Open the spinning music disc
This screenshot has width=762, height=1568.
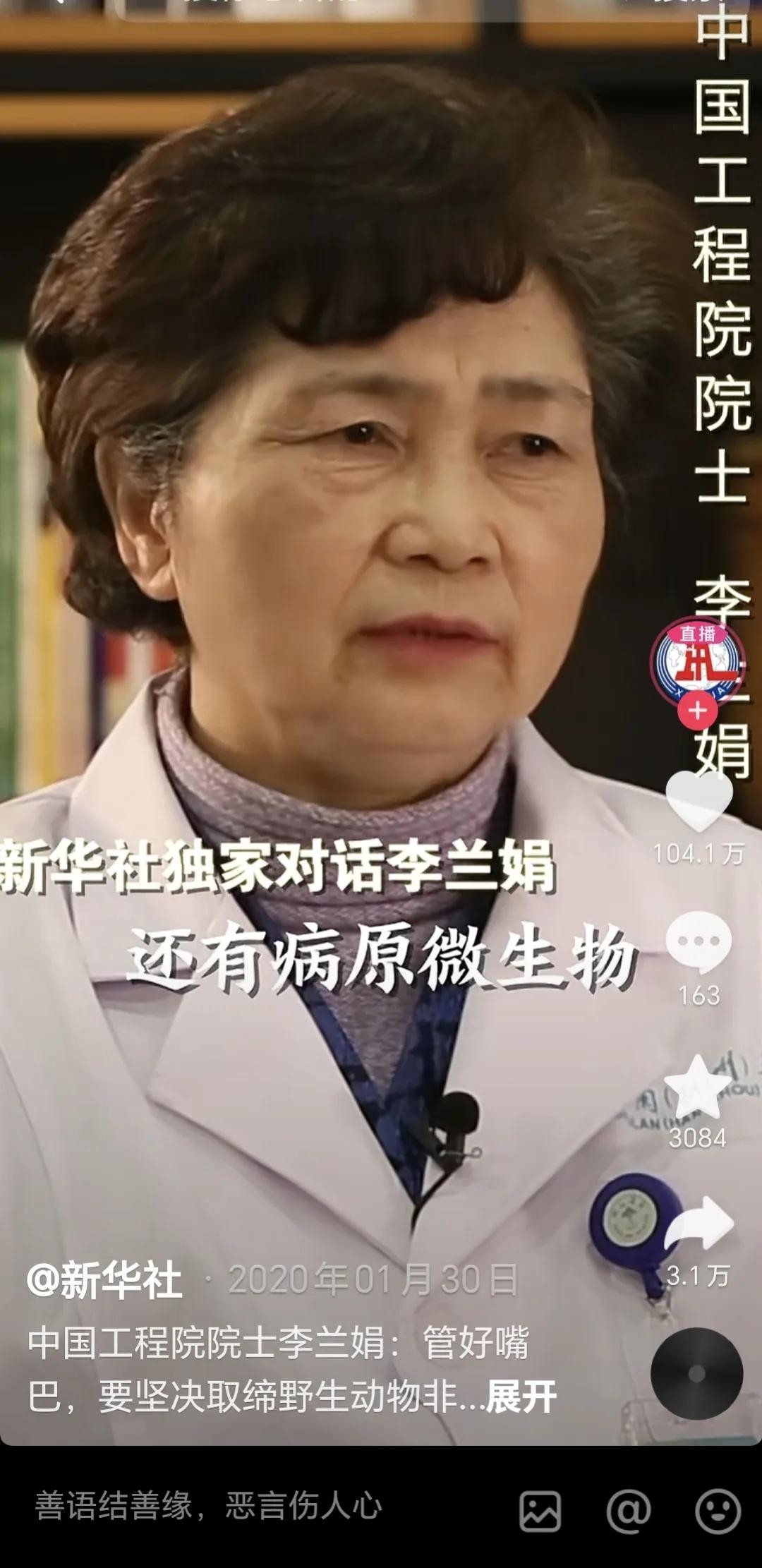pyautogui.click(x=696, y=1373)
